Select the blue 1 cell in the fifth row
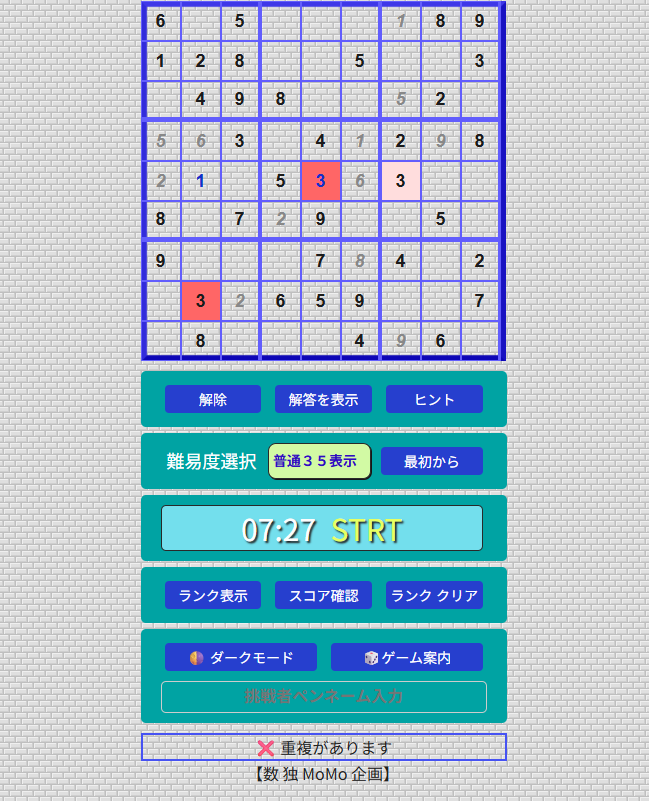This screenshot has height=801, width=649. coord(200,181)
